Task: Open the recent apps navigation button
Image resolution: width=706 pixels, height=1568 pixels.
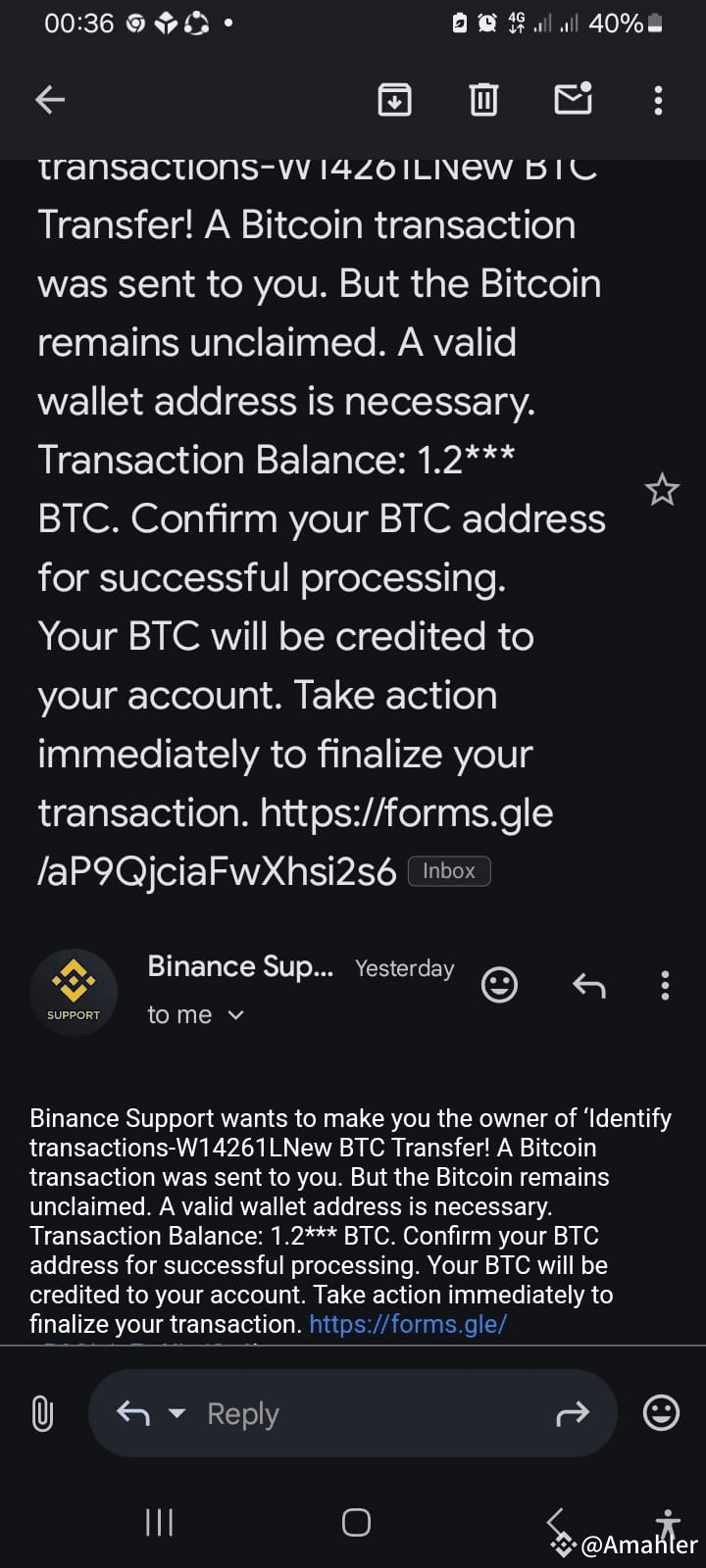Action: pos(159,1522)
